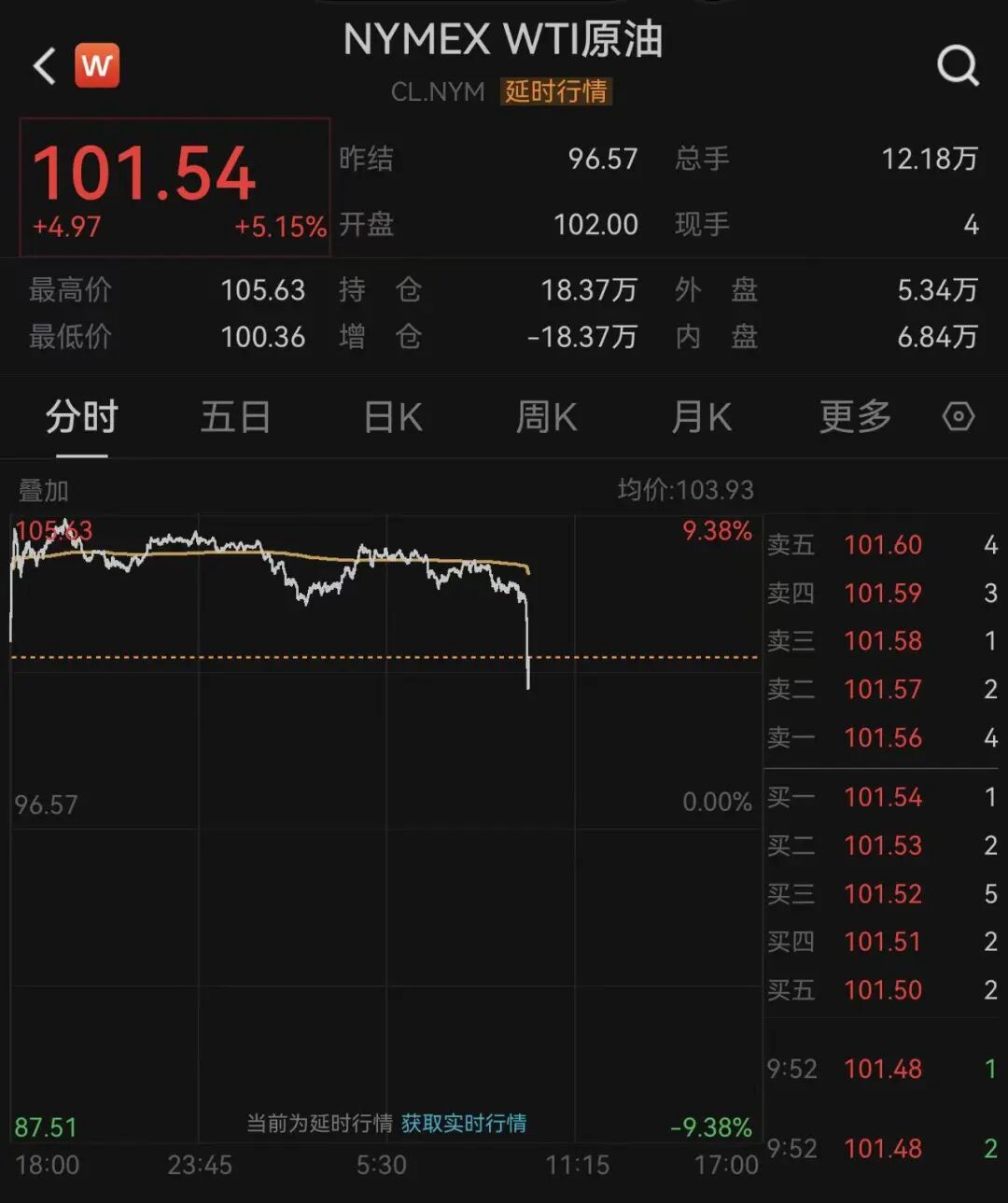This screenshot has height=1203, width=1008.
Task: Select the 分时 intraday tab
Action: pos(81,417)
